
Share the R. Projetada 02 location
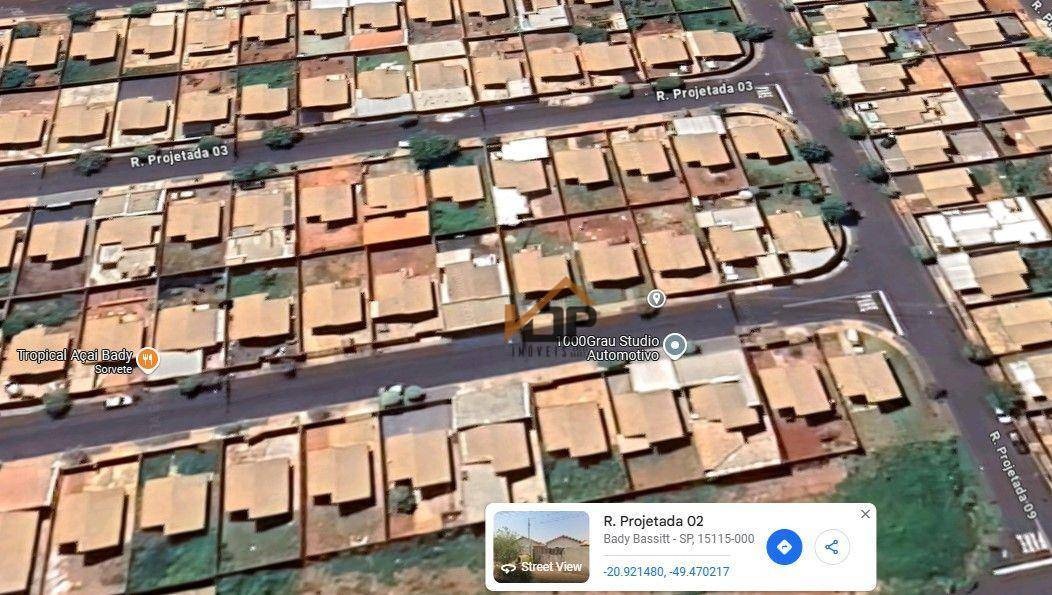pyautogui.click(x=831, y=547)
